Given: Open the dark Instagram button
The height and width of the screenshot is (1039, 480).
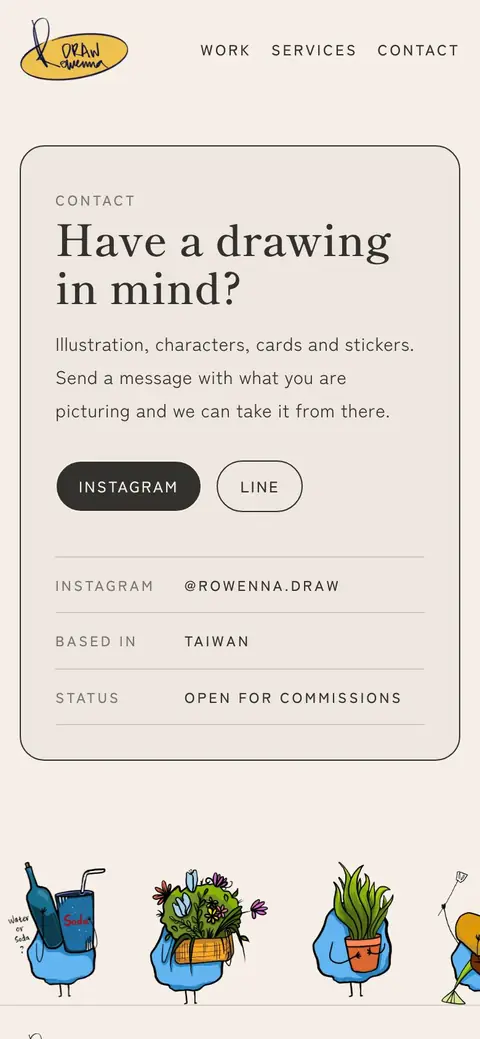Looking at the screenshot, I should pyautogui.click(x=128, y=486).
